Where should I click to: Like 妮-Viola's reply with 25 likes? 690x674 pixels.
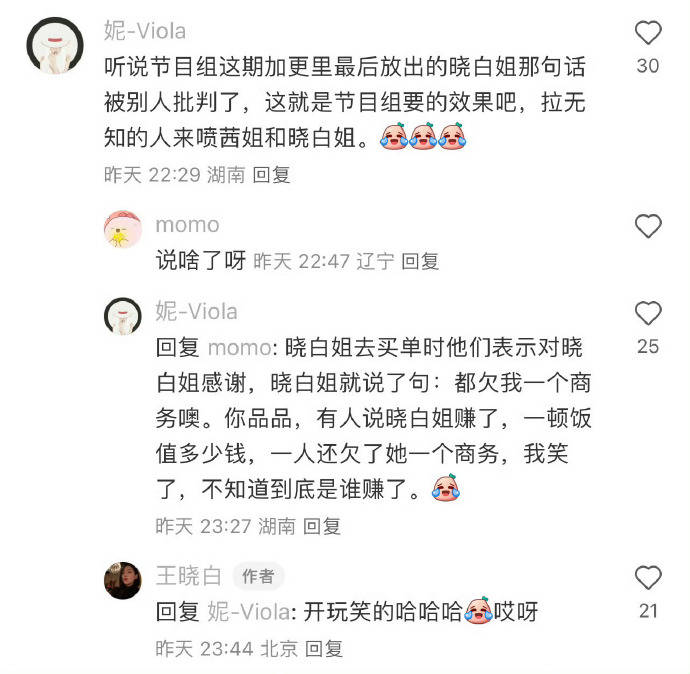tap(649, 313)
